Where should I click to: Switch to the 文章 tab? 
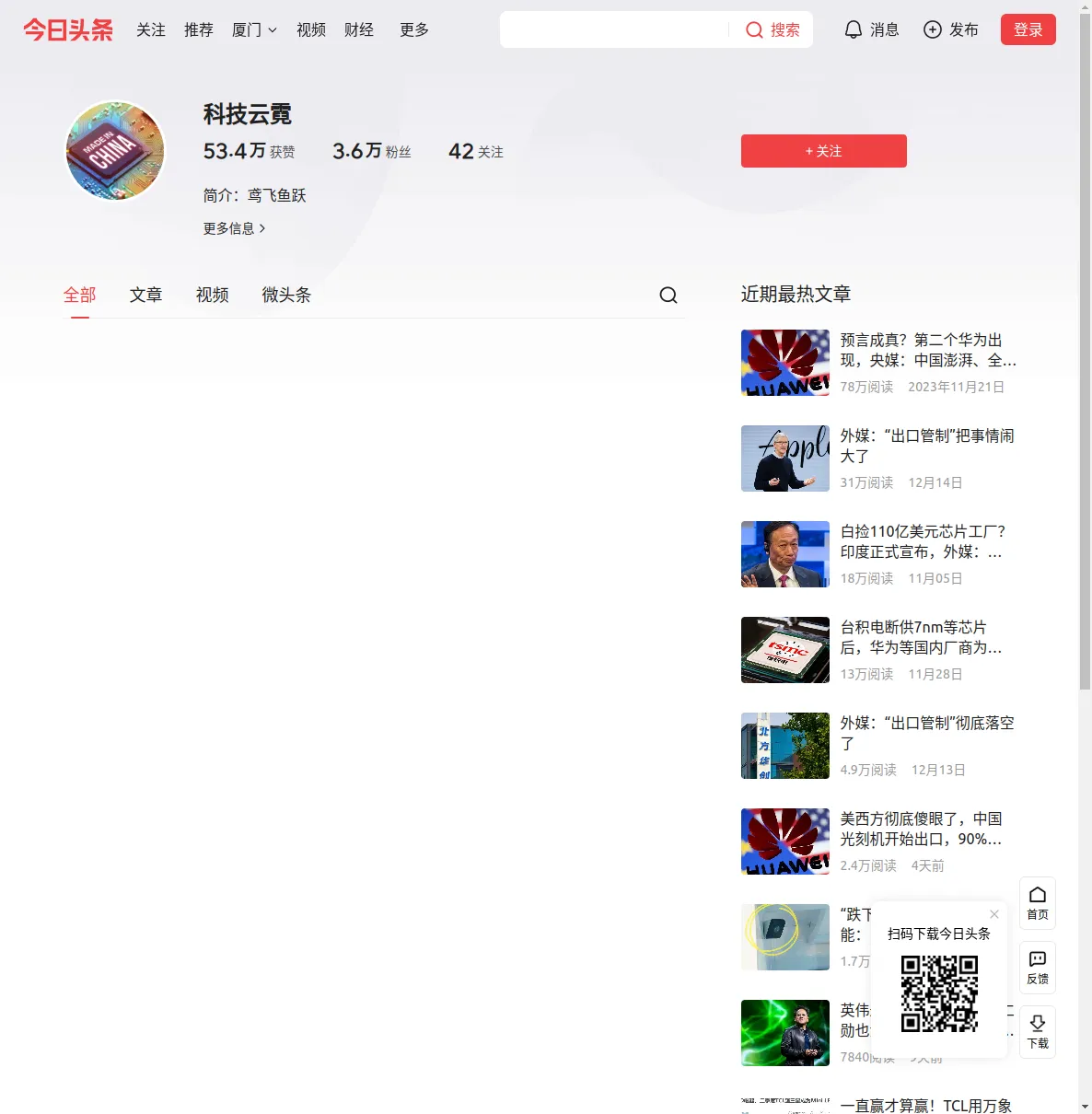(145, 295)
